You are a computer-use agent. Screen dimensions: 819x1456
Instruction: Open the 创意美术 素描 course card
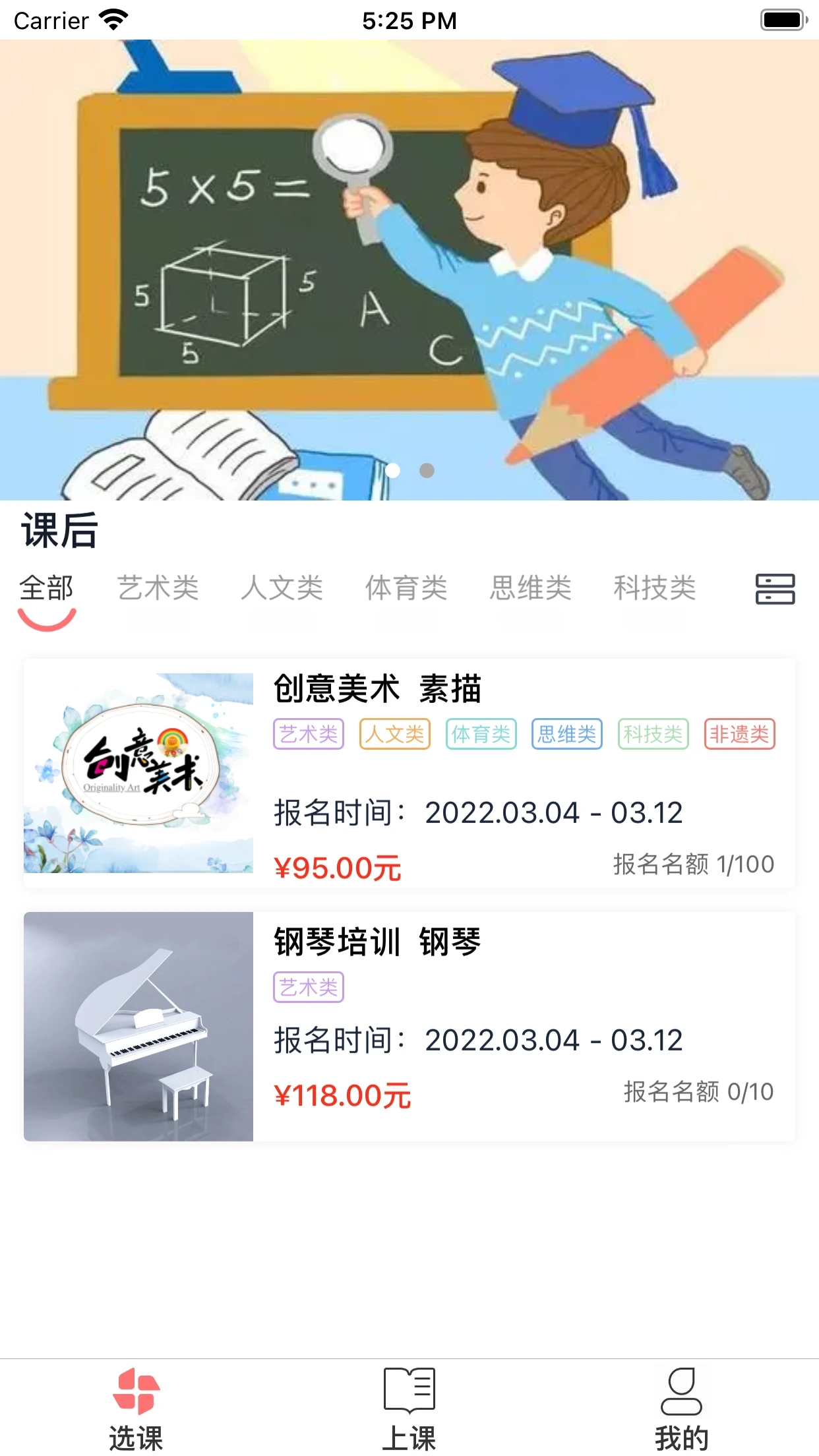(x=409, y=773)
